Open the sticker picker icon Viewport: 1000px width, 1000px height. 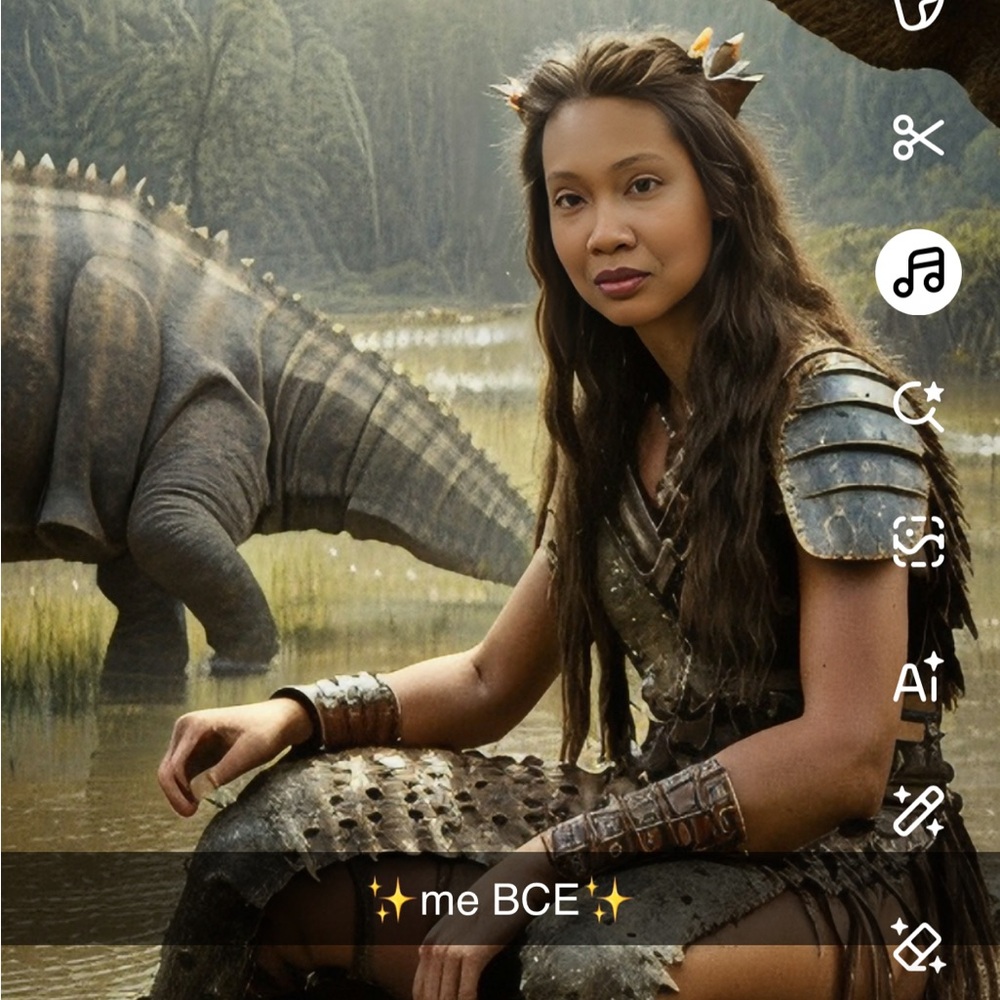pos(918,12)
